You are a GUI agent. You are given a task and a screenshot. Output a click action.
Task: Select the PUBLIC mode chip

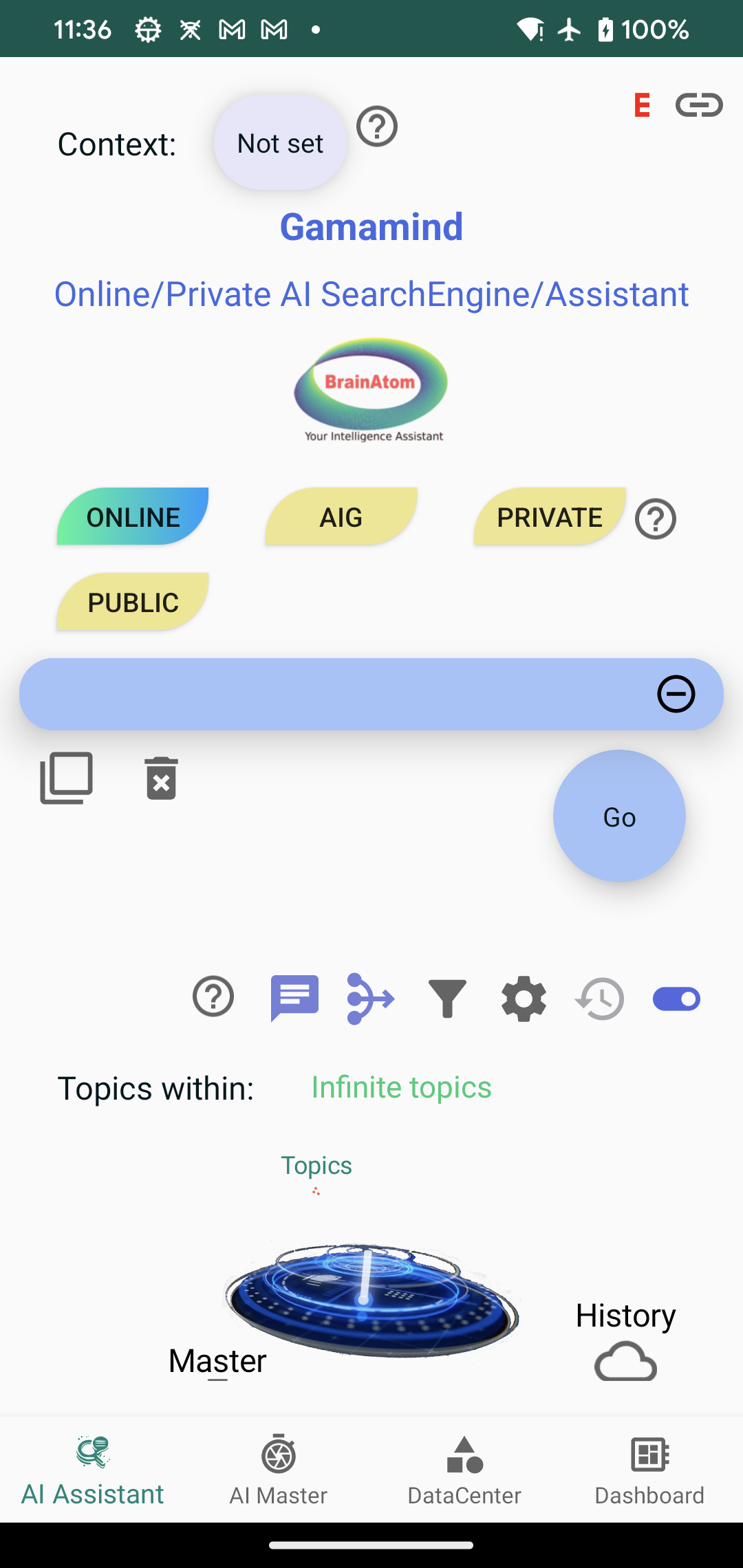coord(133,602)
